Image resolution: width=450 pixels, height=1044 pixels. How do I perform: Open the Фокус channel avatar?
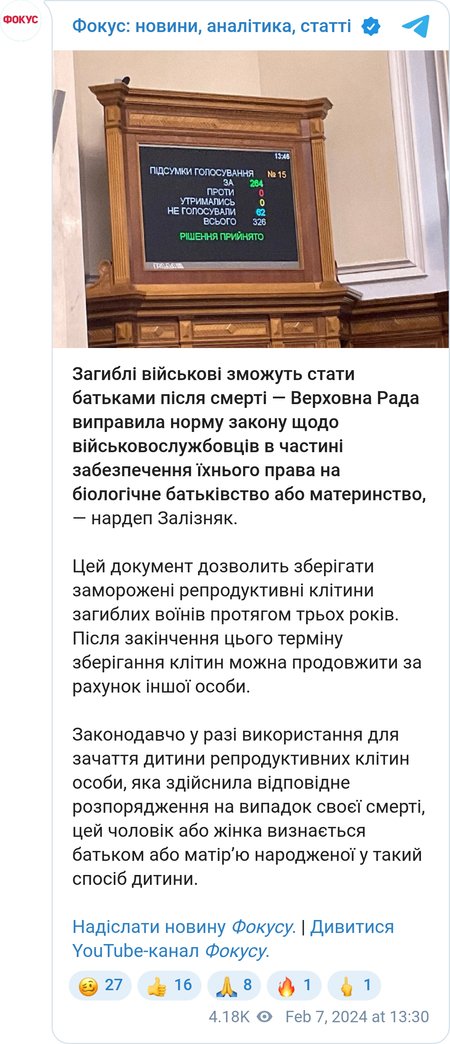21,20
